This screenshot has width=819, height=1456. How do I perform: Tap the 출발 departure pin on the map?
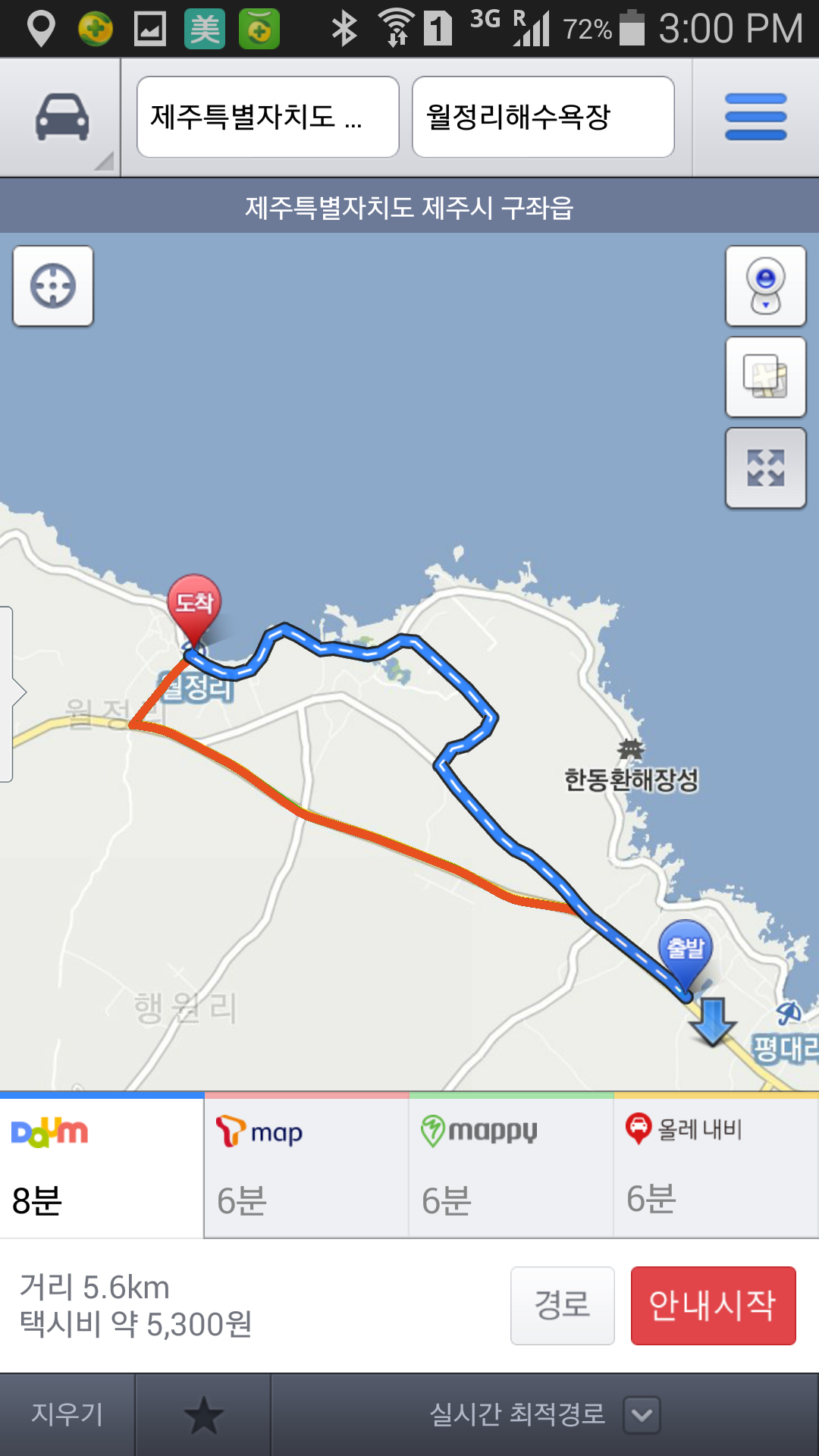point(686,949)
